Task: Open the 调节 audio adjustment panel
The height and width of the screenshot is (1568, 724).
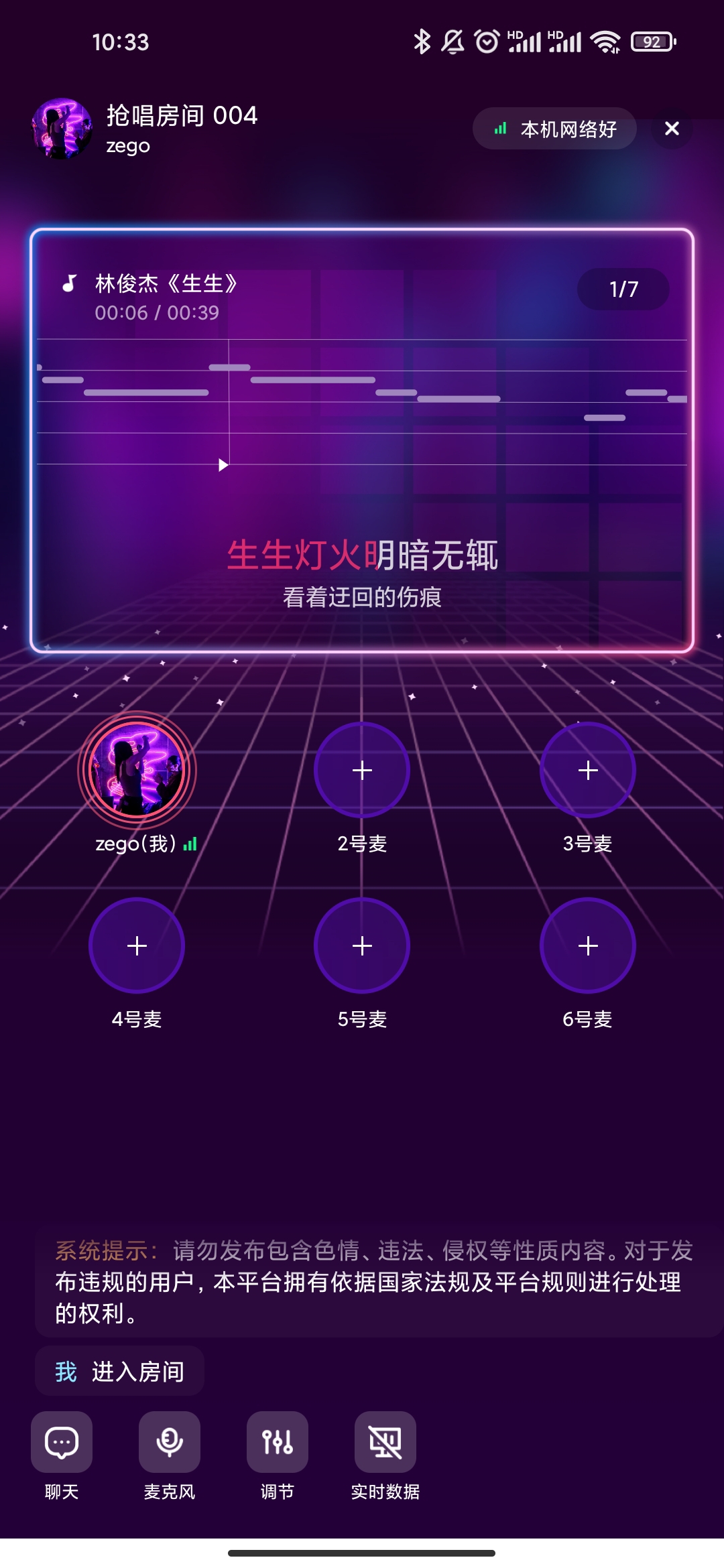Action: [278, 1443]
